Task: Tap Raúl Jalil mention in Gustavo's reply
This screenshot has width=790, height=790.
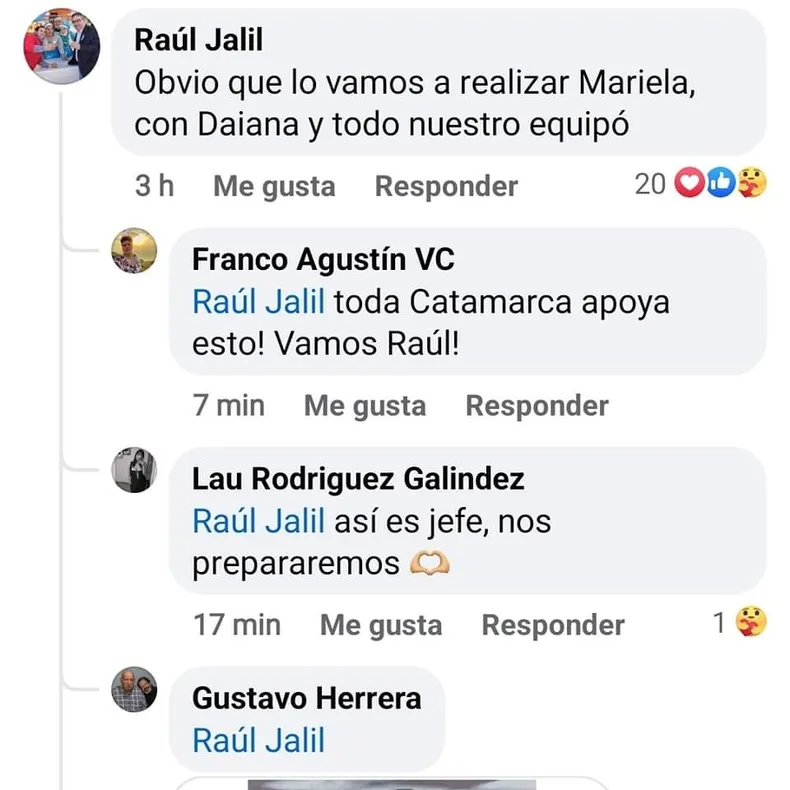Action: 258,741
